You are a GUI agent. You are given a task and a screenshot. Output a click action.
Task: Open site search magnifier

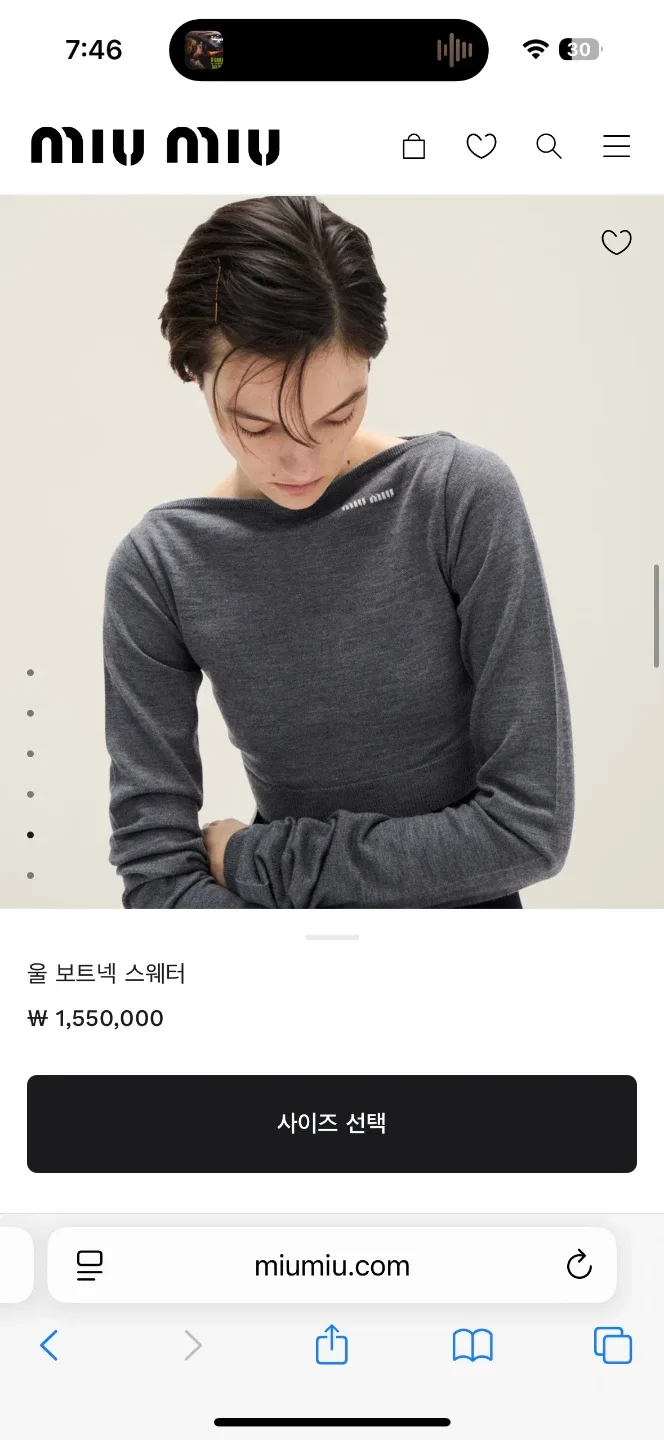(x=548, y=147)
